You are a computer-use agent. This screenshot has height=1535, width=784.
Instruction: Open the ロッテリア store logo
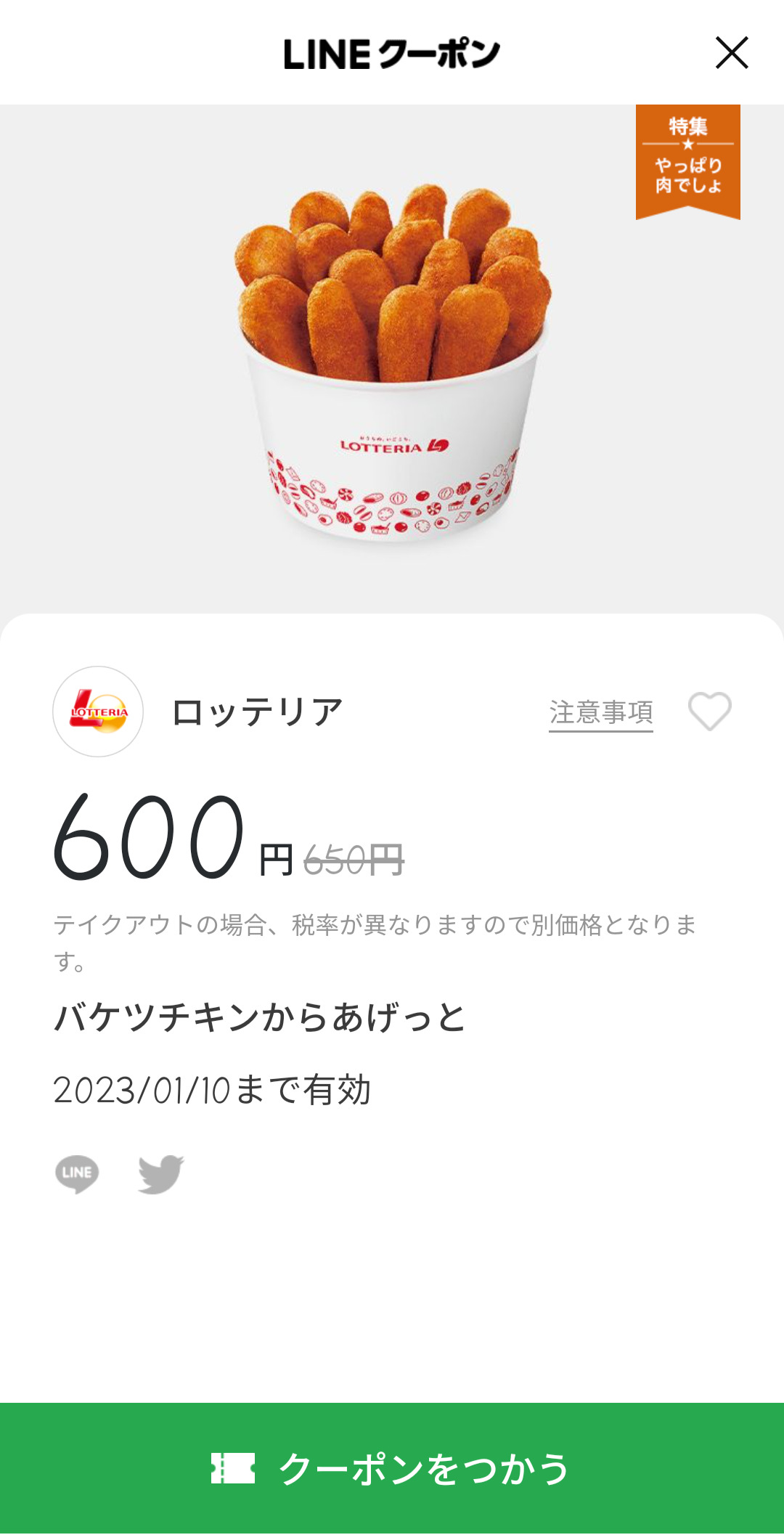98,712
